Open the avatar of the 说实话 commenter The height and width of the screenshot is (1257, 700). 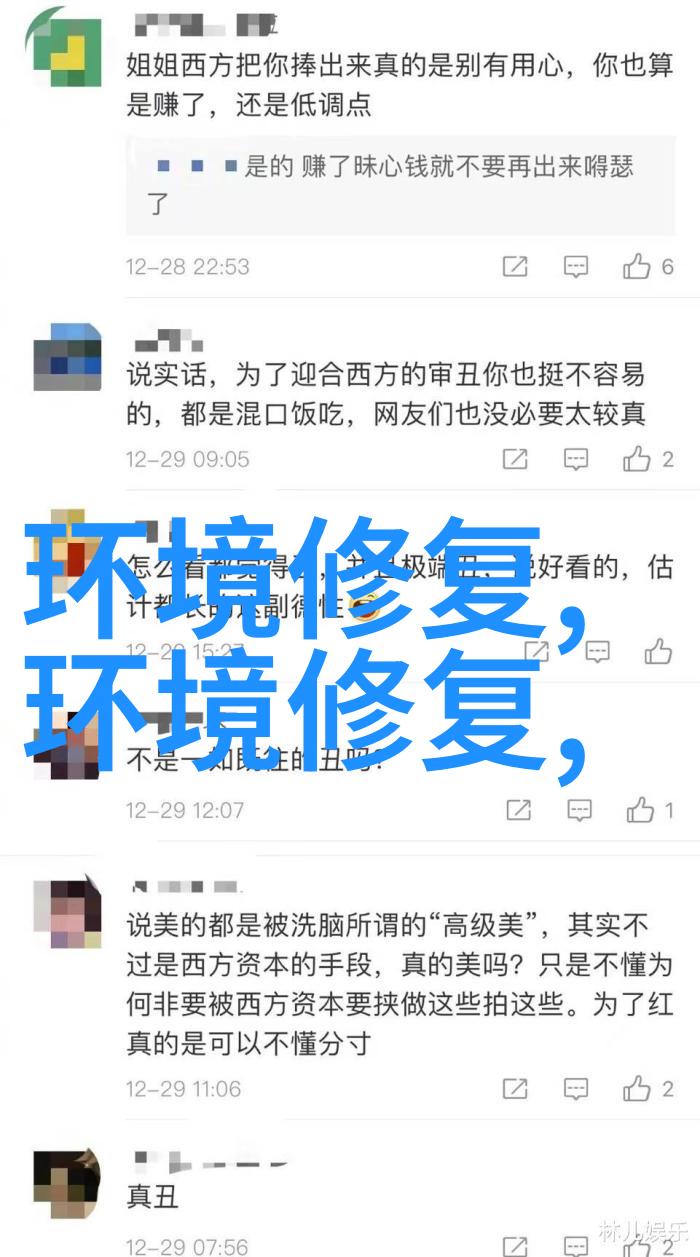pyautogui.click(x=67, y=355)
